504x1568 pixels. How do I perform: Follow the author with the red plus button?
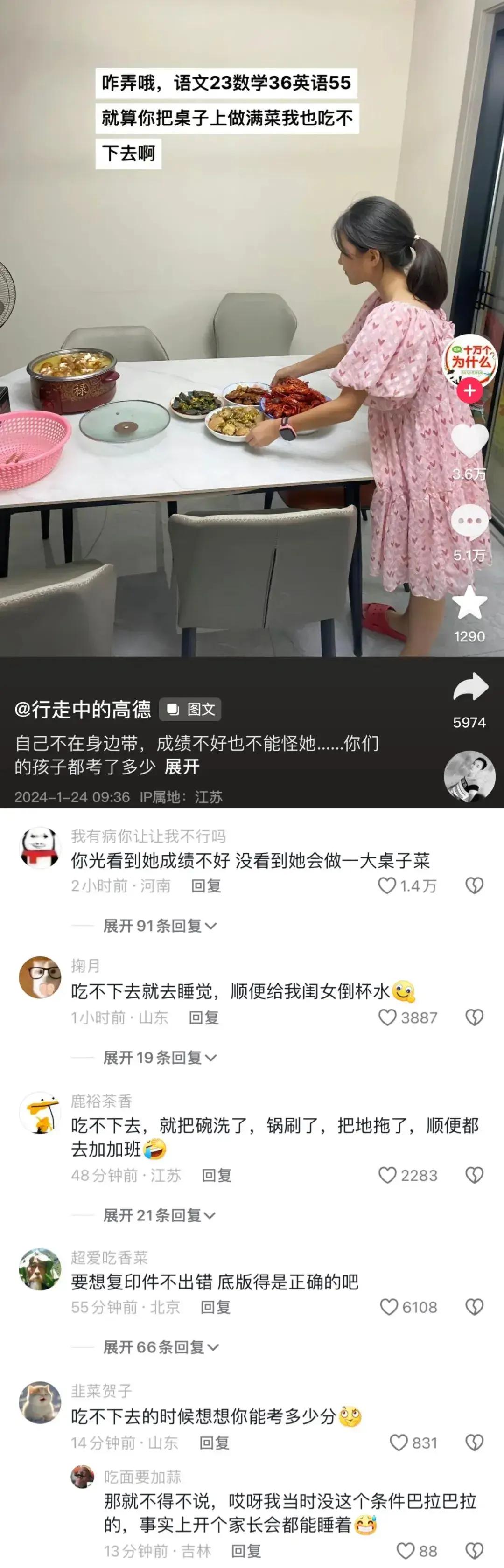pyautogui.click(x=469, y=390)
